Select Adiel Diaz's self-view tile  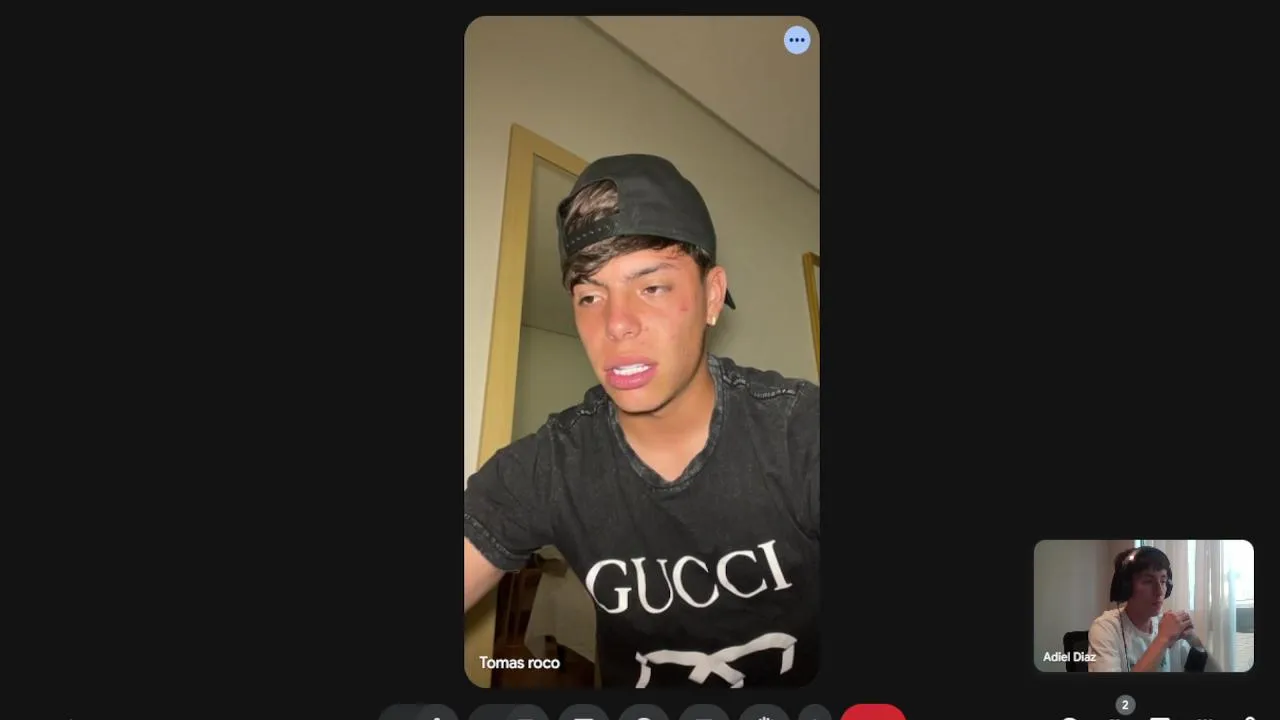coord(1143,605)
